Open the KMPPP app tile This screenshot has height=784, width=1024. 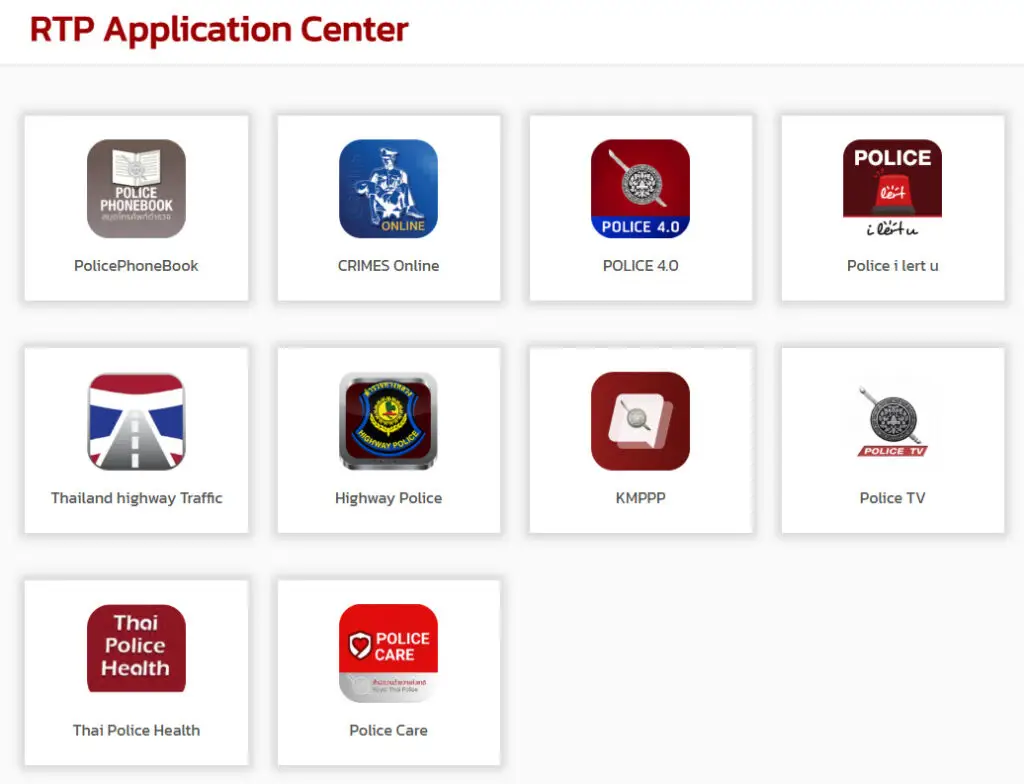(640, 439)
